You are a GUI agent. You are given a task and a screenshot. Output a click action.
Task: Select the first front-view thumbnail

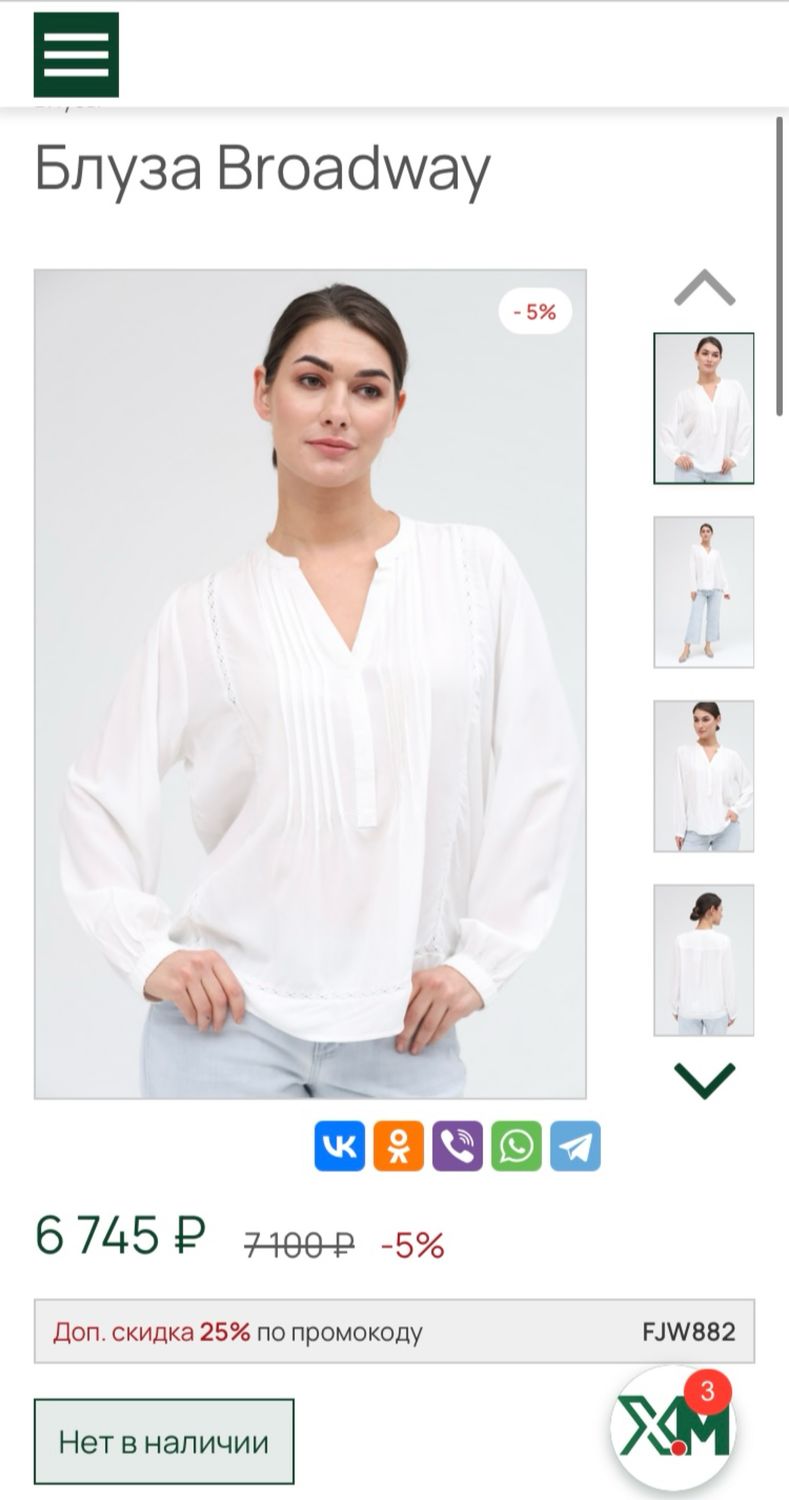(x=704, y=408)
